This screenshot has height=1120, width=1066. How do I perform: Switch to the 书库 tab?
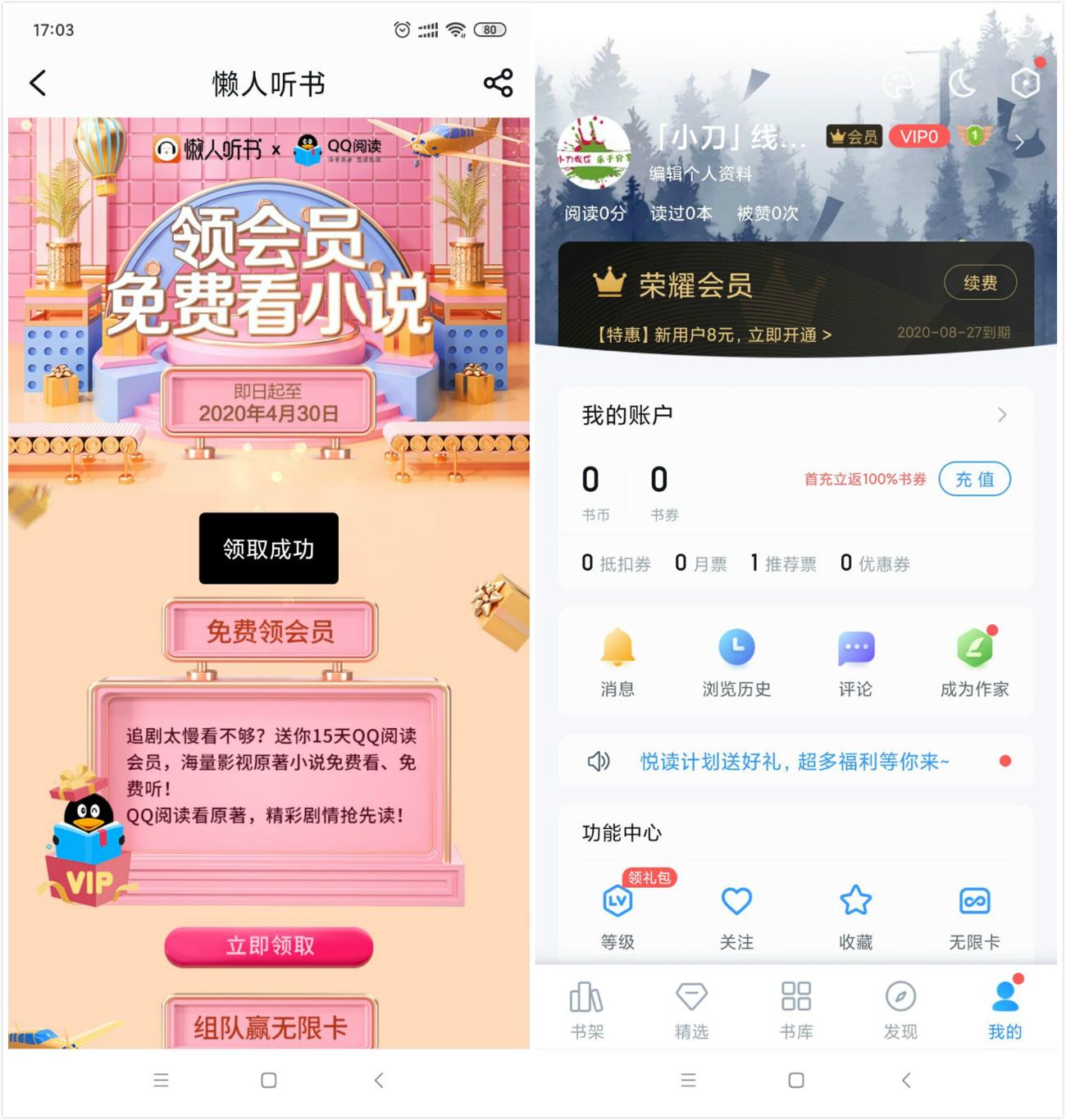(795, 1009)
